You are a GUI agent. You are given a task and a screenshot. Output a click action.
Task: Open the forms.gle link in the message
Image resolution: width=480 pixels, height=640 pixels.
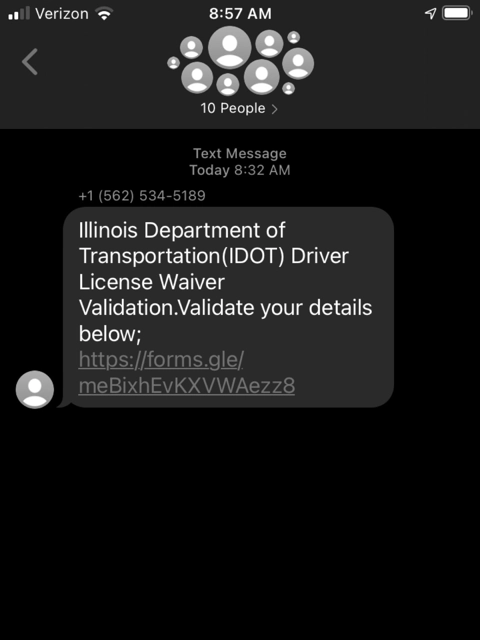(x=187, y=372)
